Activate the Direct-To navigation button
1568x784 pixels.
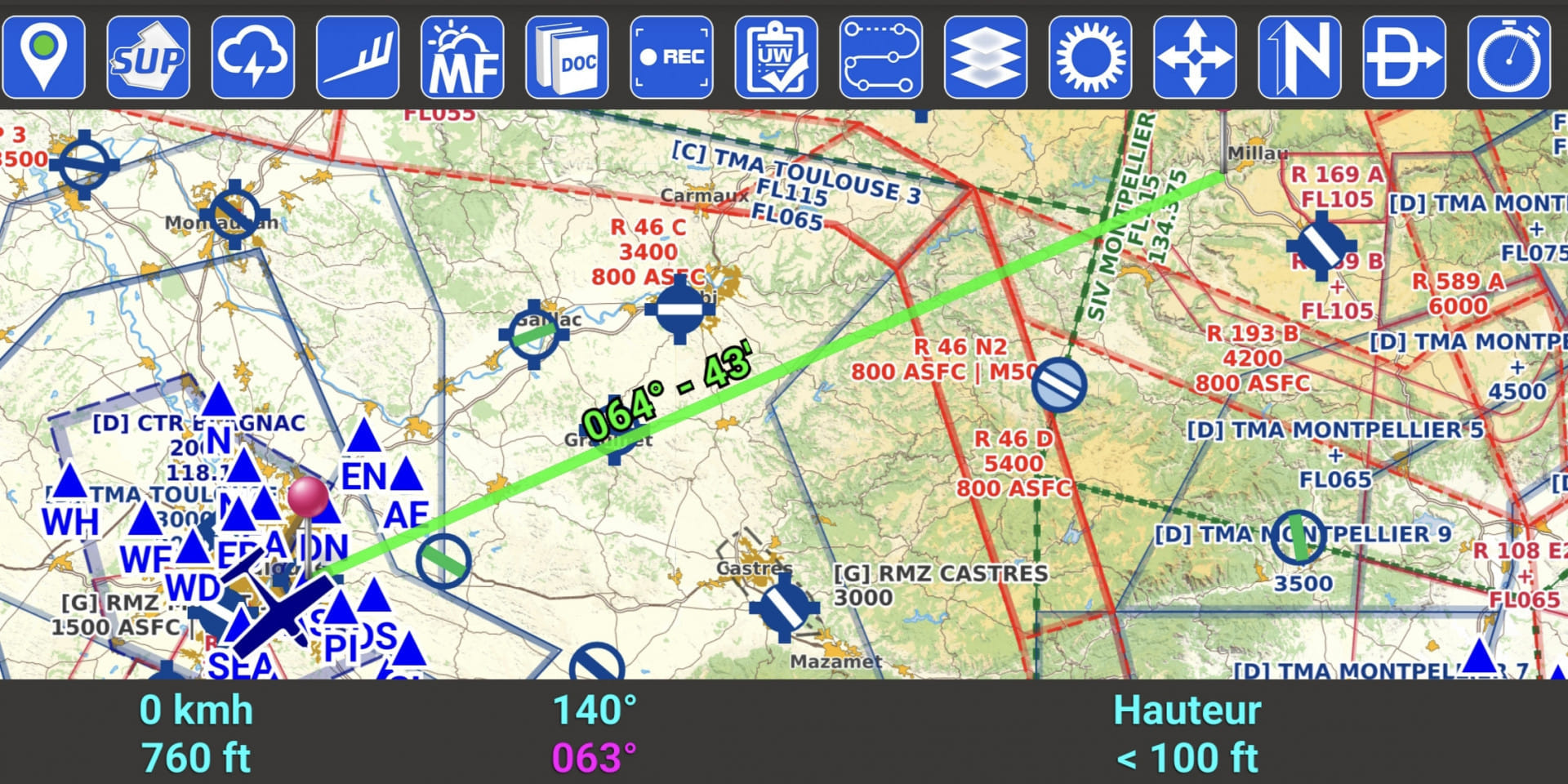(1404, 57)
